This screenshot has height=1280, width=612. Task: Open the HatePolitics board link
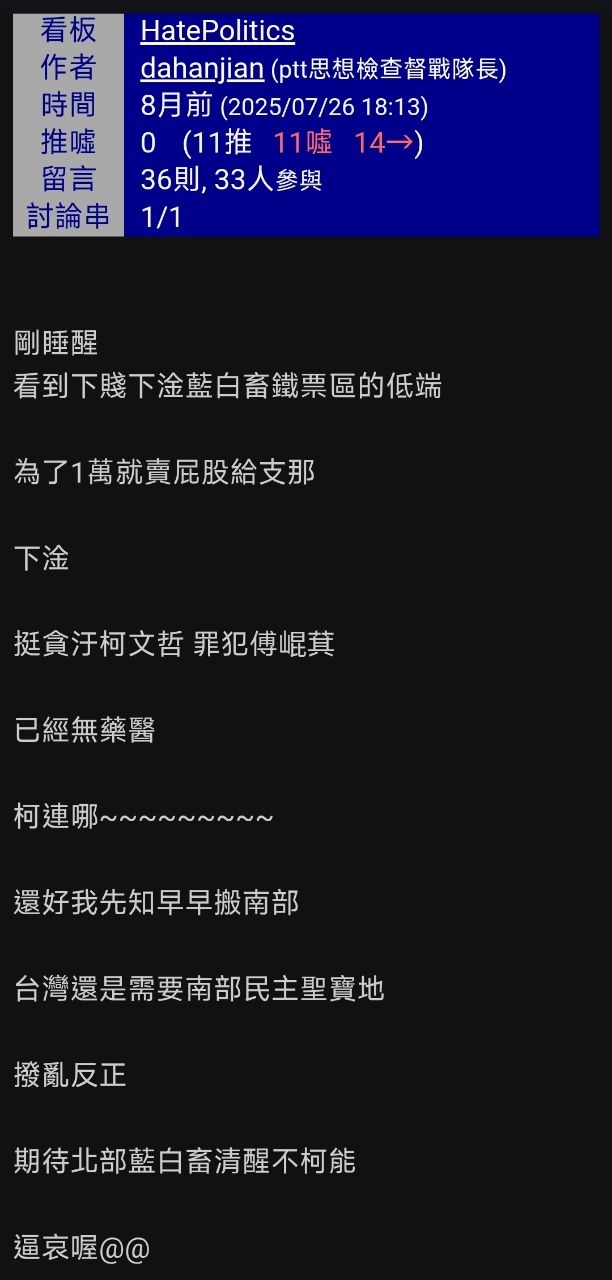click(x=217, y=31)
